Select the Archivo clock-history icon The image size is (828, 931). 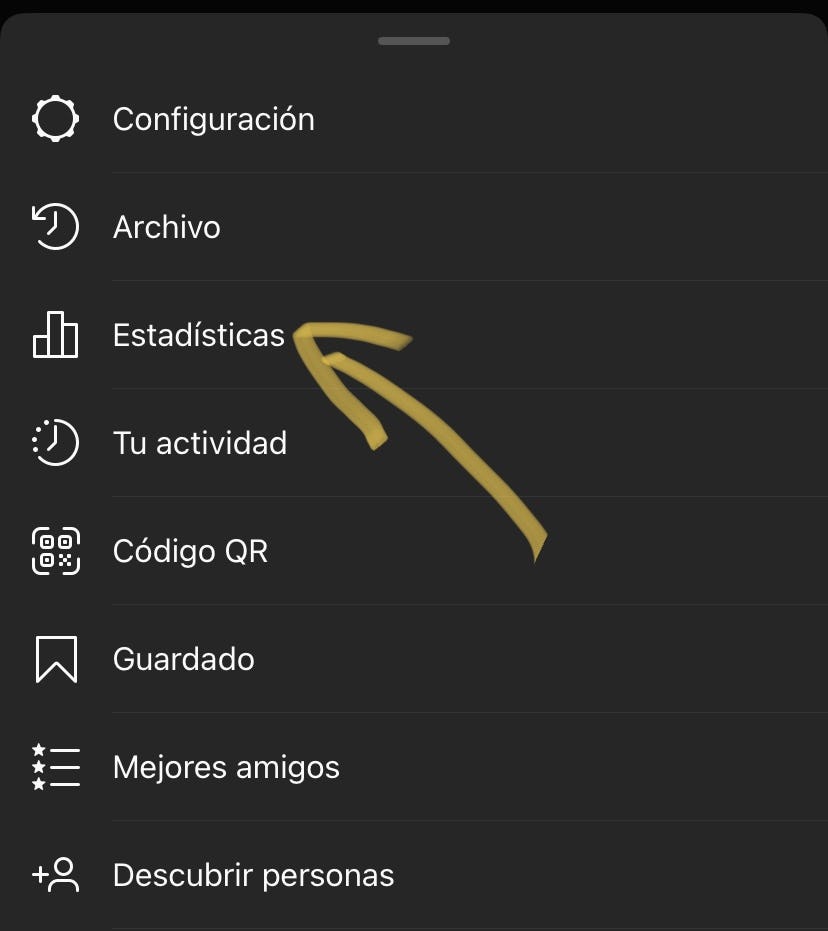(x=55, y=226)
